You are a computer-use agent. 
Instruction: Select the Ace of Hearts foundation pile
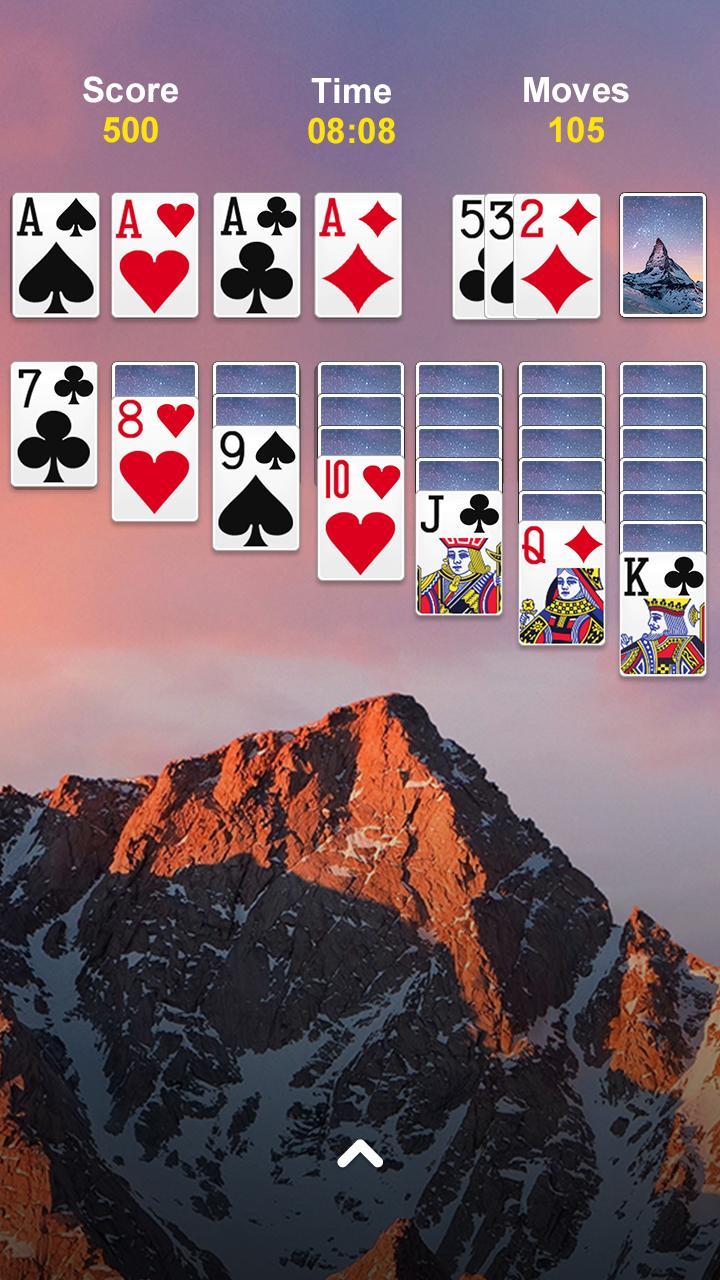pyautogui.click(x=157, y=253)
